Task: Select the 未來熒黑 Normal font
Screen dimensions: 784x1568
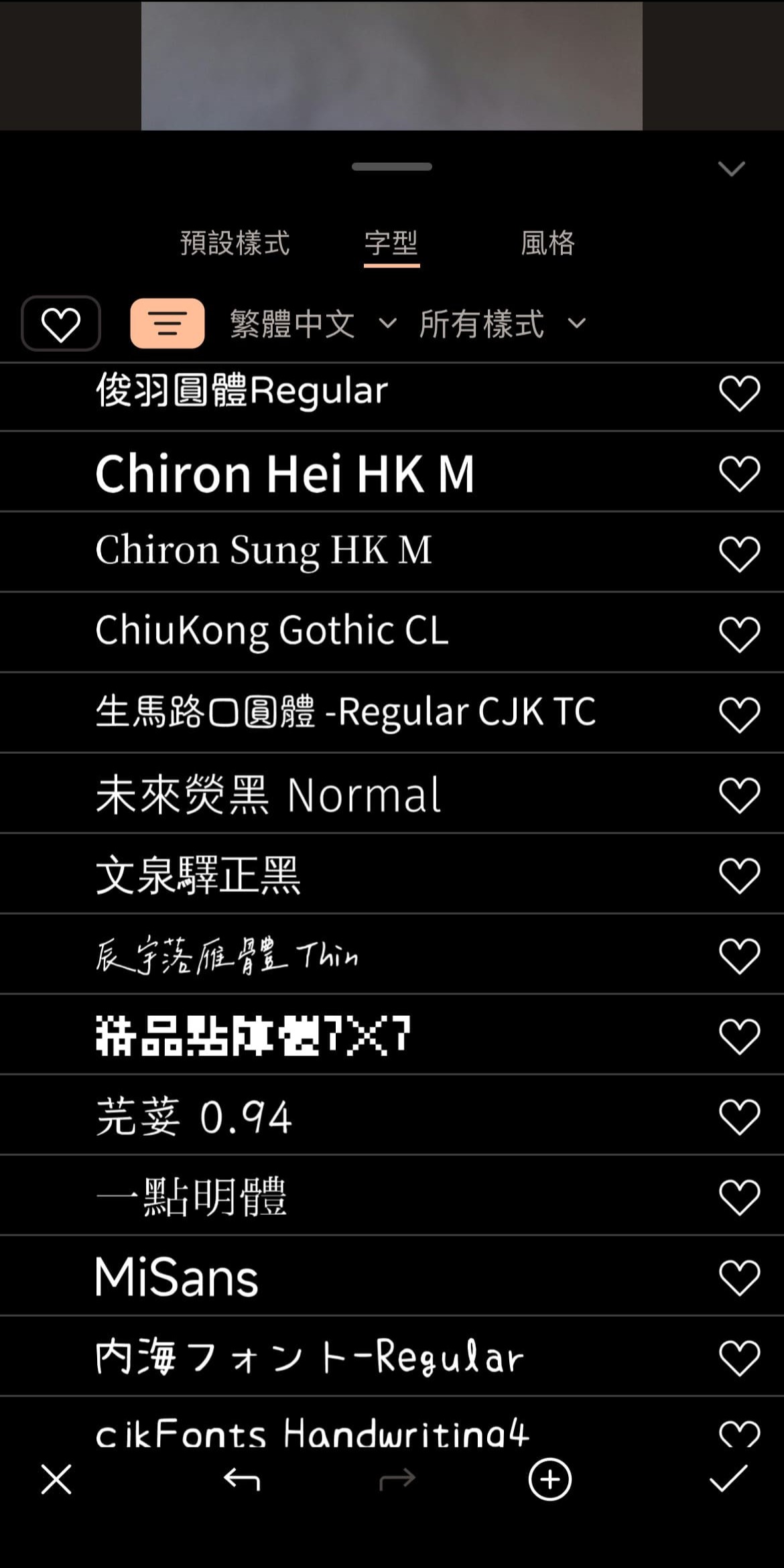Action: (x=268, y=795)
